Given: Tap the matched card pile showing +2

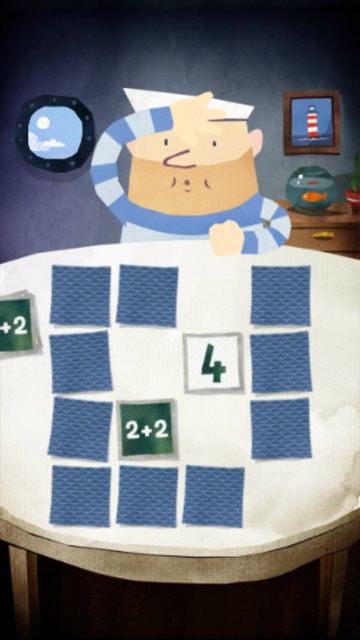Looking at the screenshot, I should [x=16, y=324].
